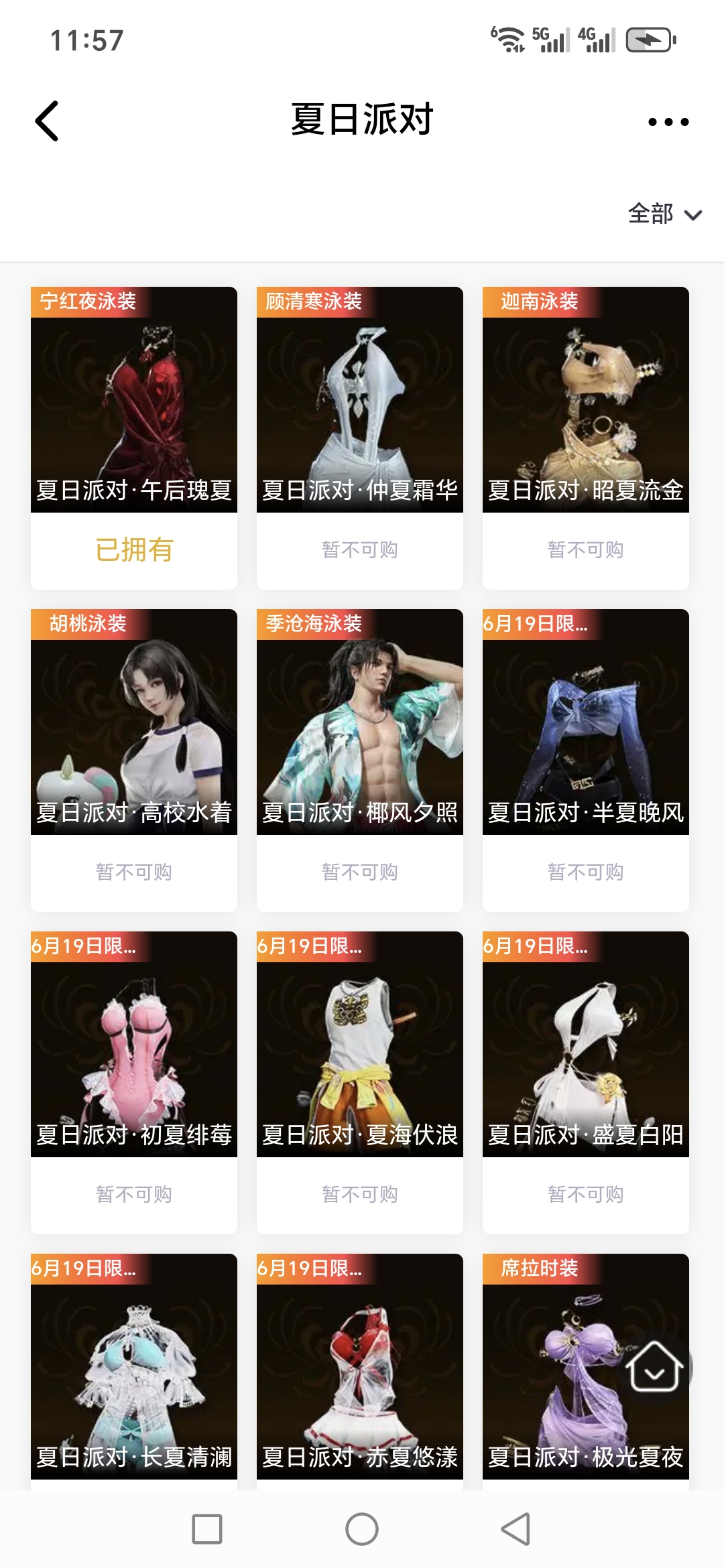Image resolution: width=724 pixels, height=1568 pixels.
Task: Open 夏日派对·长夏清澜 outfit card
Action: [x=134, y=1367]
